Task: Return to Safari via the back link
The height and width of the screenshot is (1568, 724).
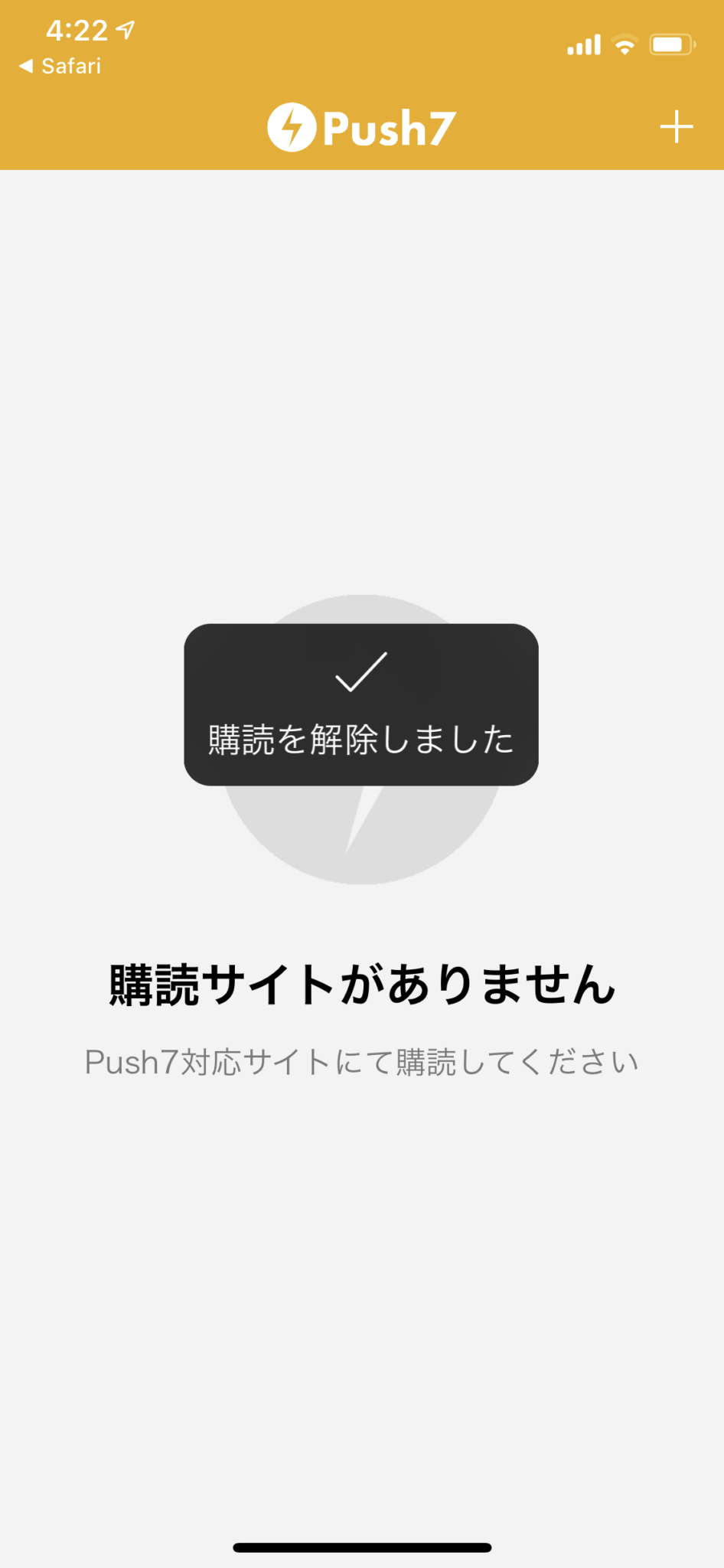Action: pyautogui.click(x=60, y=67)
